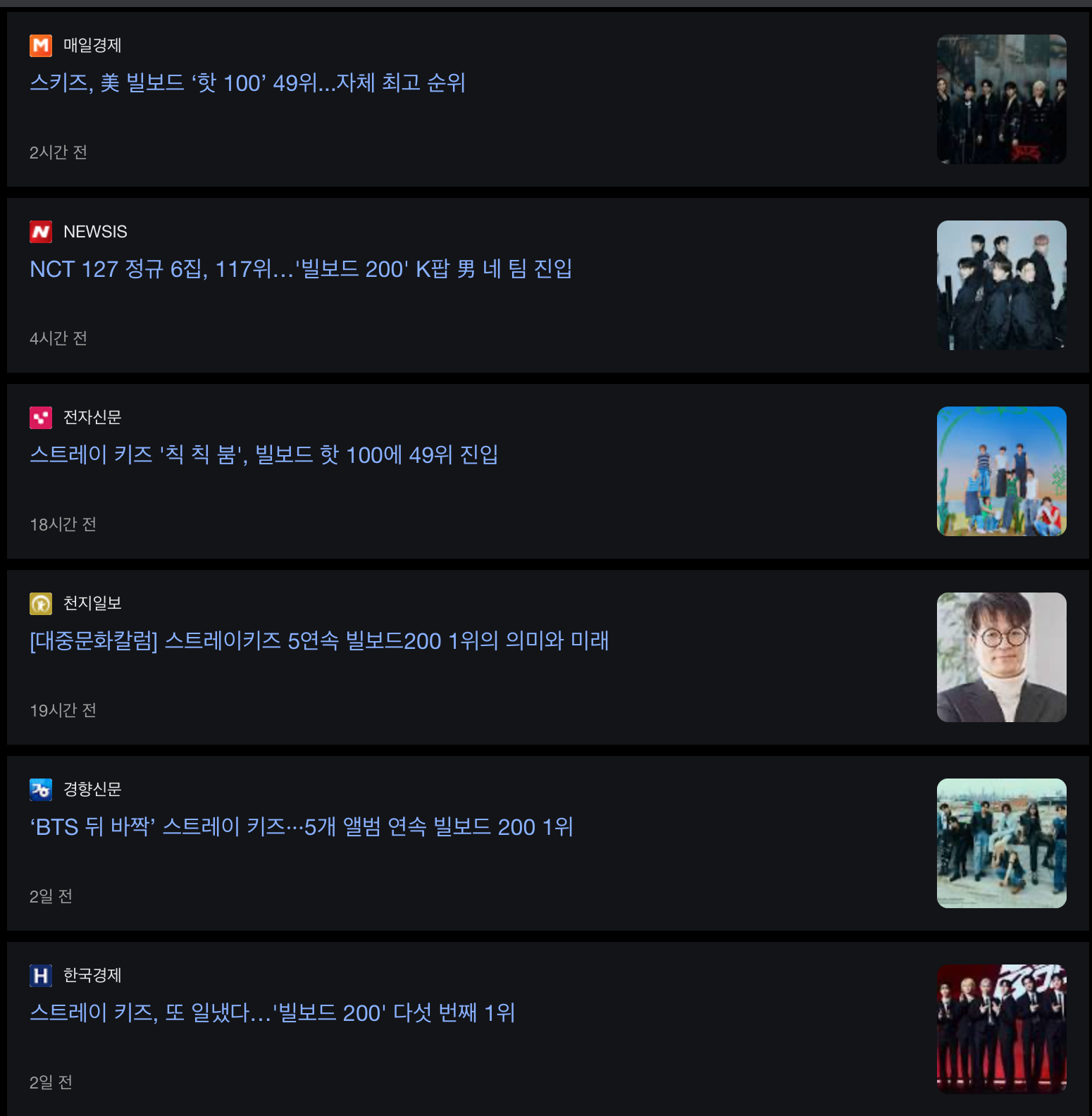
Task: Tap the red stage thumbnail of the 한국경제 article
Action: pos(1001,1029)
